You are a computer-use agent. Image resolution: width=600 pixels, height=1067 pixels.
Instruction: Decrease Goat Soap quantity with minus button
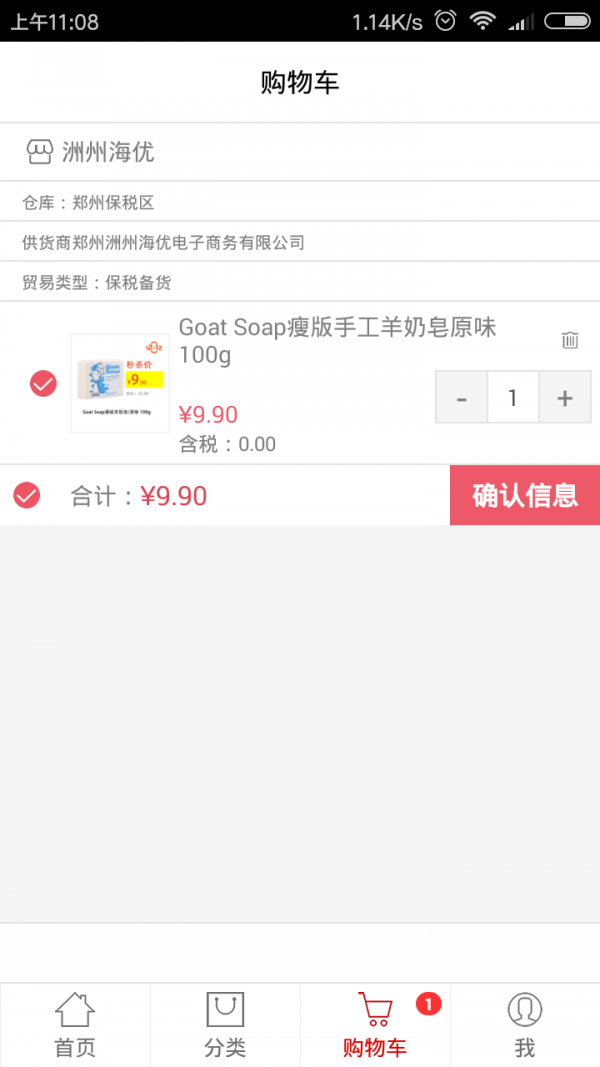[x=461, y=397]
